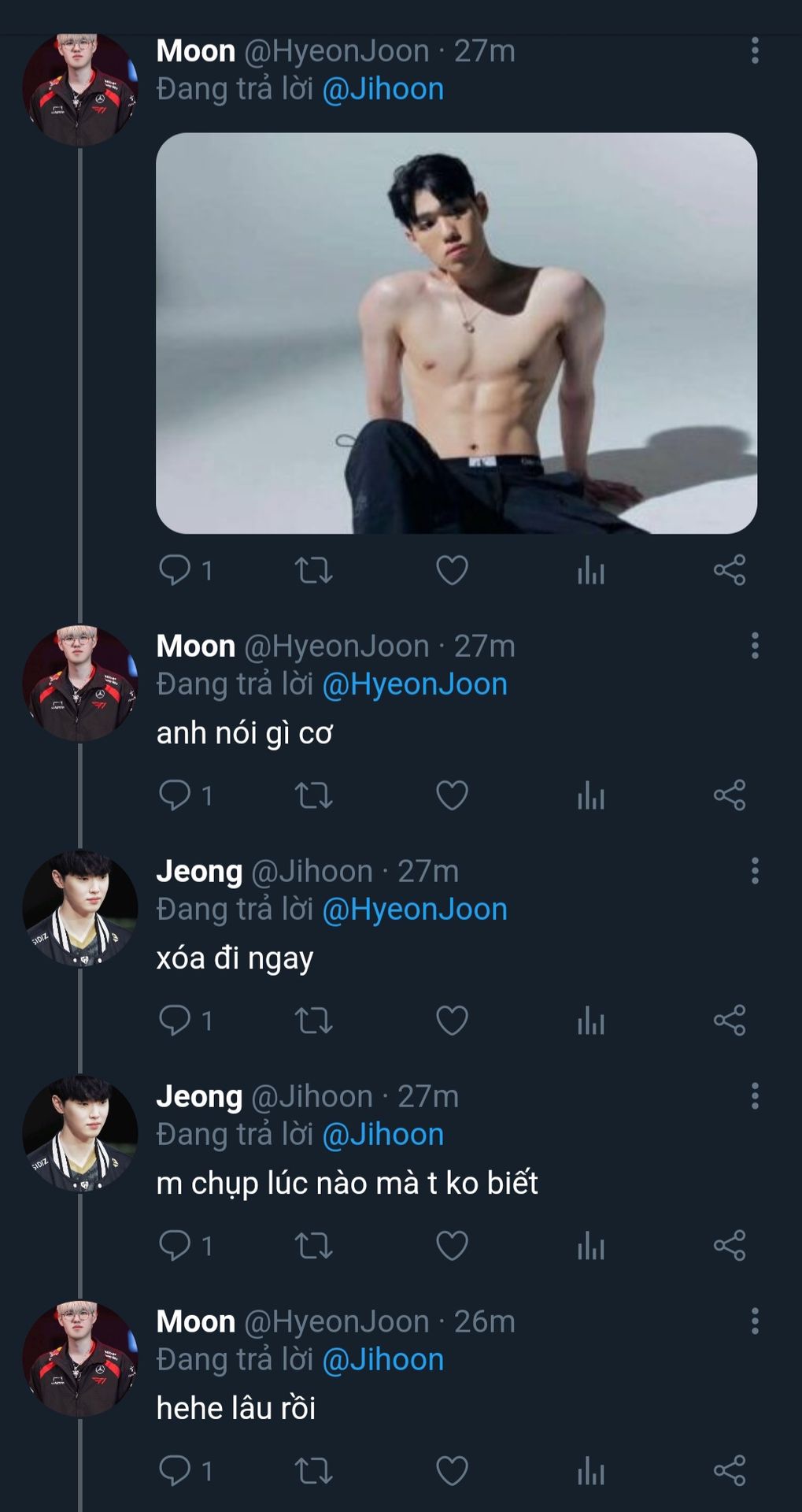Share the photo tweet by Moon
This screenshot has width=802, height=1512.
click(730, 570)
